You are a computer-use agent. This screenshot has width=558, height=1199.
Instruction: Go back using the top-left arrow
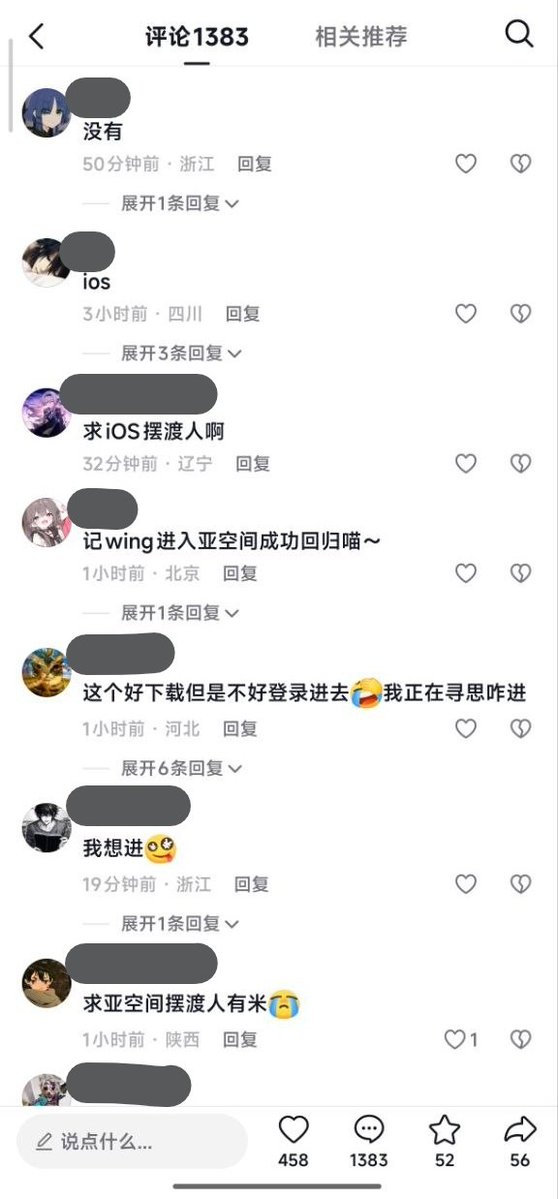point(36,36)
